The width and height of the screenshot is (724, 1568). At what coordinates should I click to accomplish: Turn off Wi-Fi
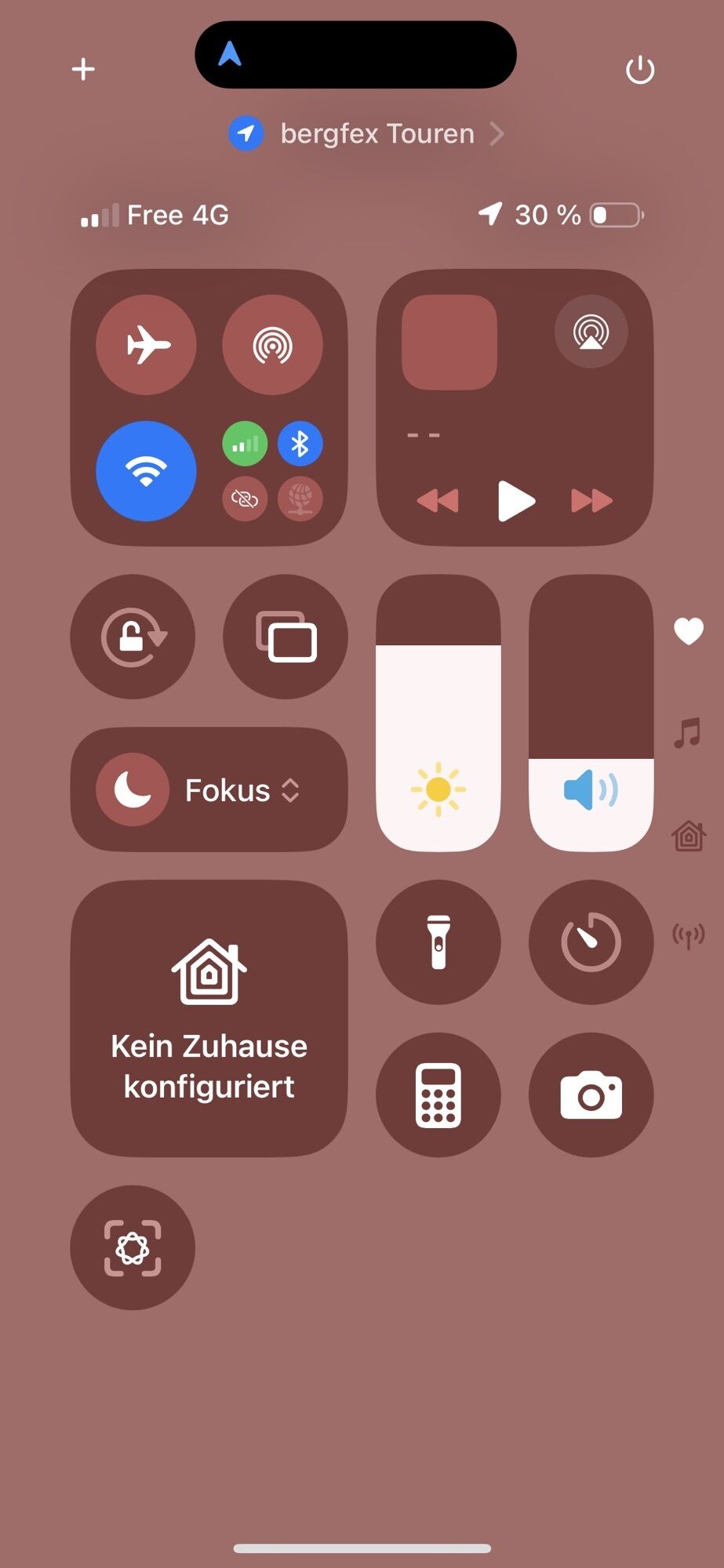point(147,471)
